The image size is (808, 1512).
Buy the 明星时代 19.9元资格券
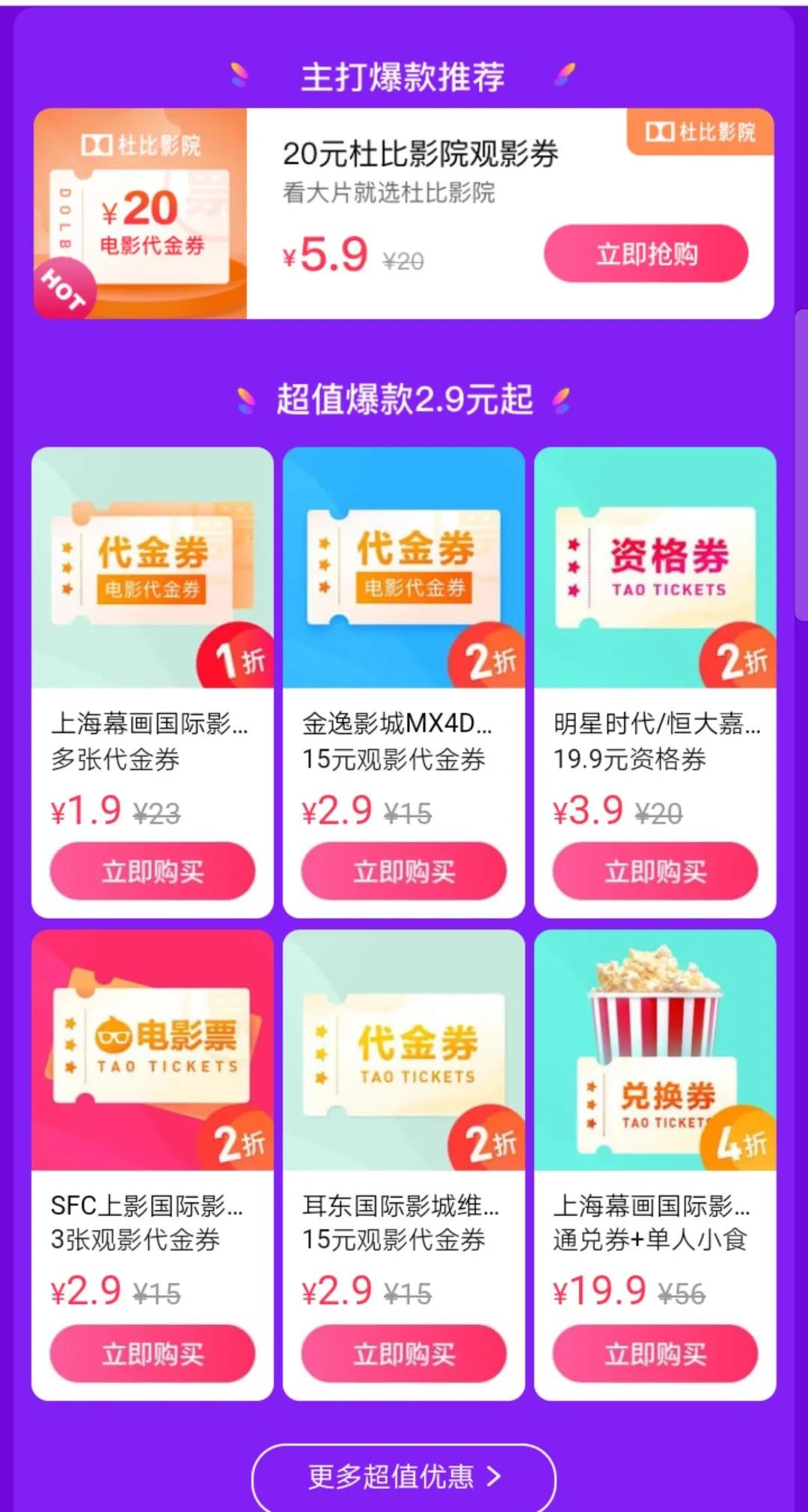[655, 871]
